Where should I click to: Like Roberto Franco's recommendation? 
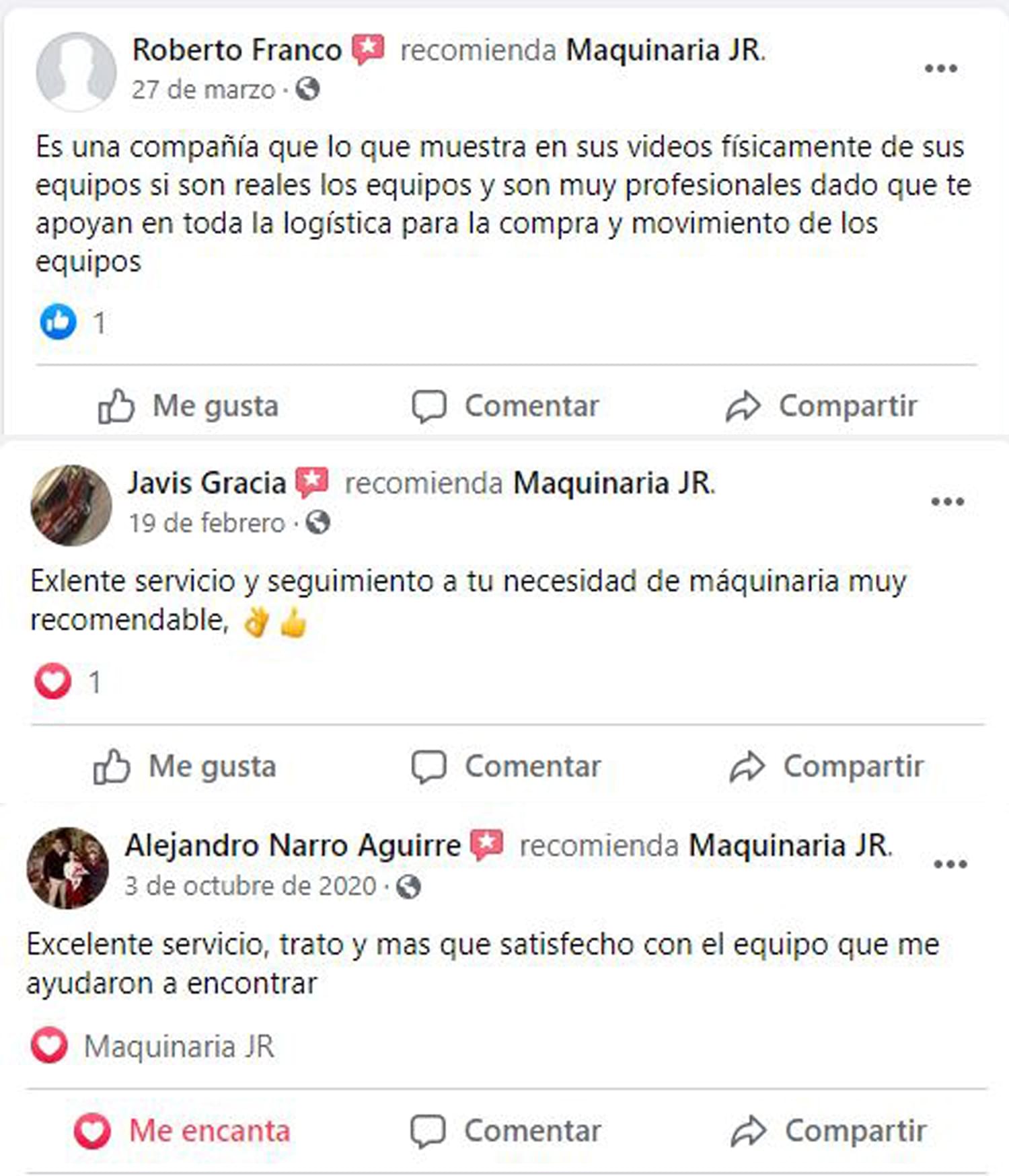click(x=188, y=406)
